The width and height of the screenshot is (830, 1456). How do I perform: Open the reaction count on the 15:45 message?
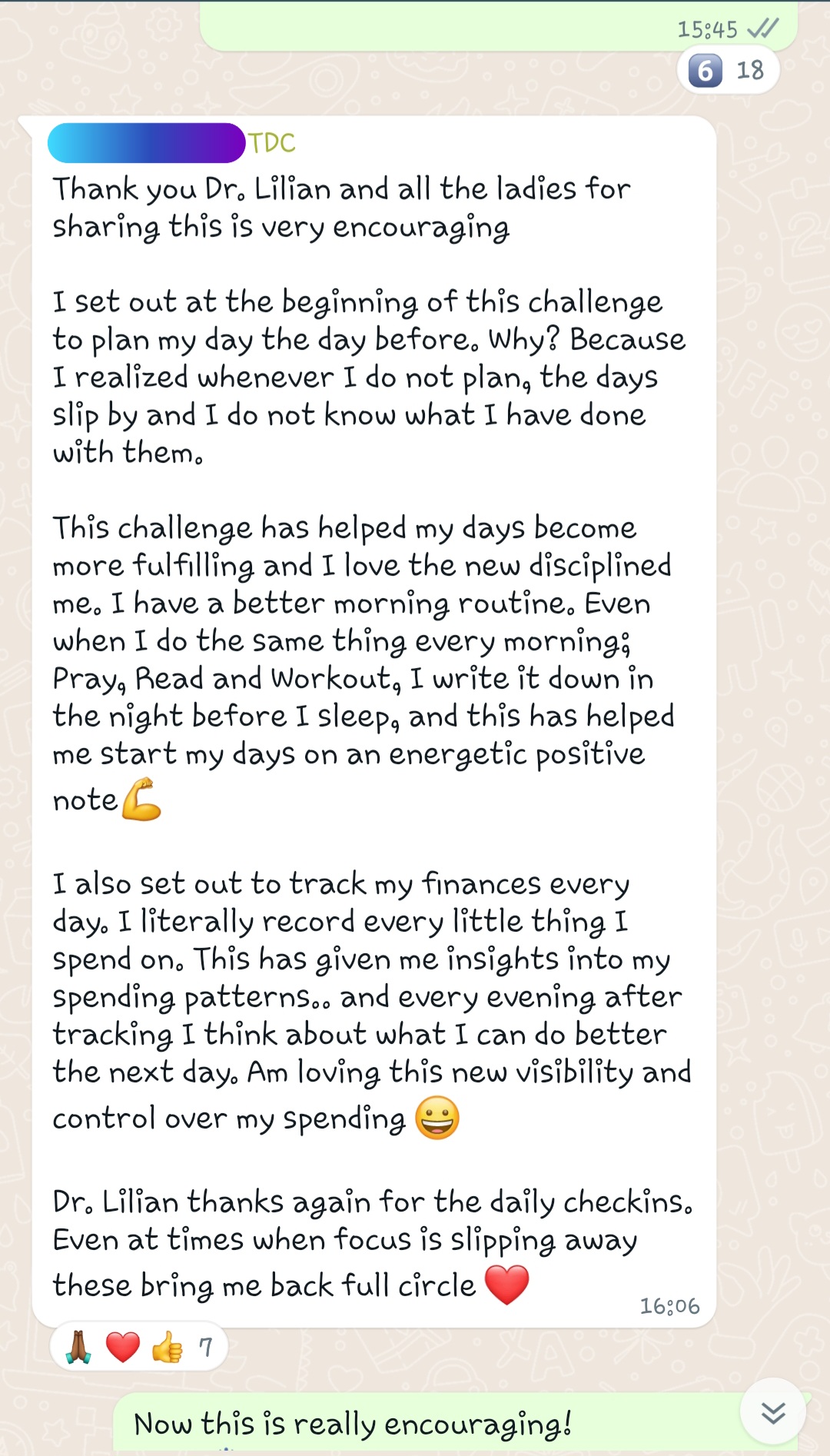click(728, 71)
